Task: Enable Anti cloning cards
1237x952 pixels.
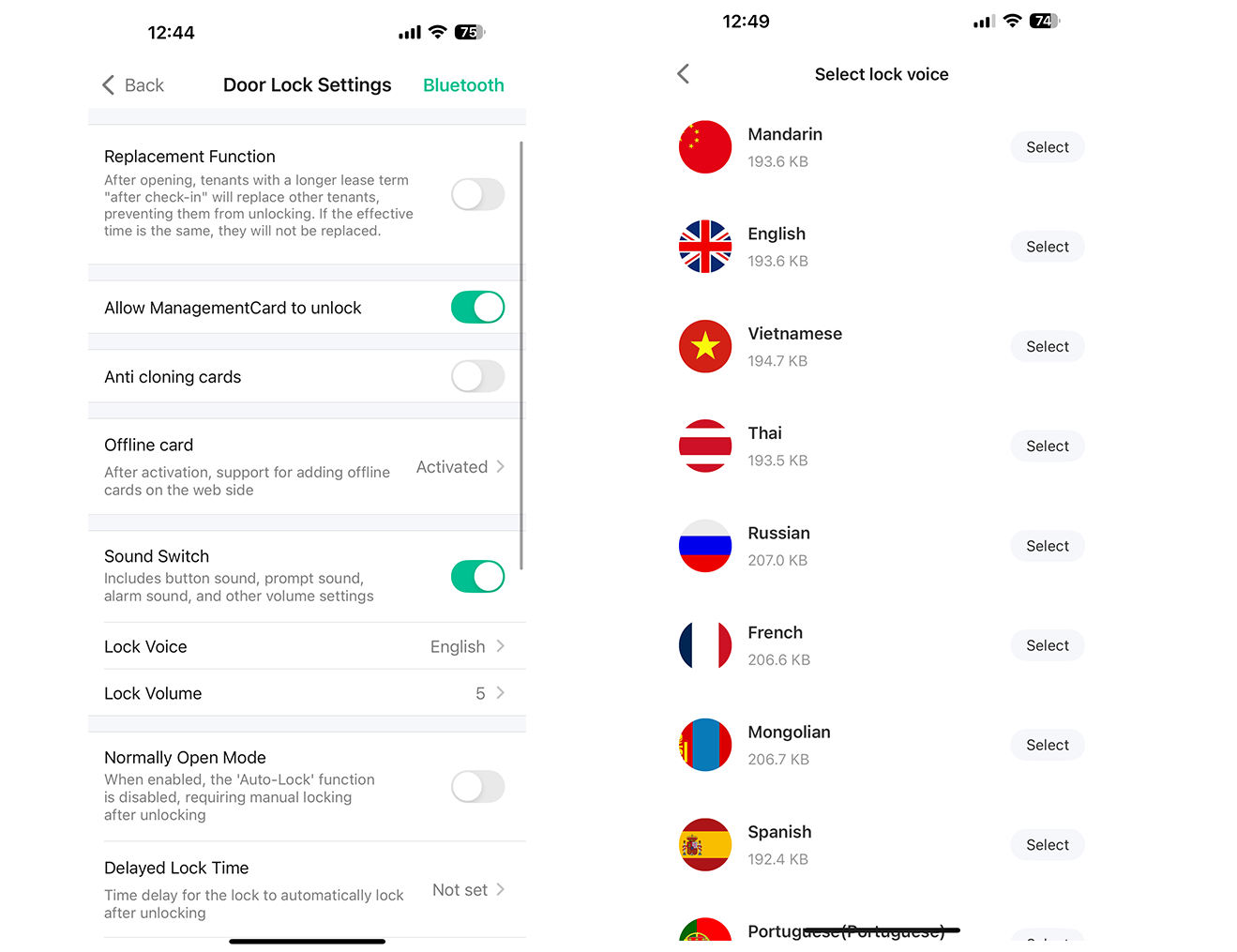Action: click(477, 377)
